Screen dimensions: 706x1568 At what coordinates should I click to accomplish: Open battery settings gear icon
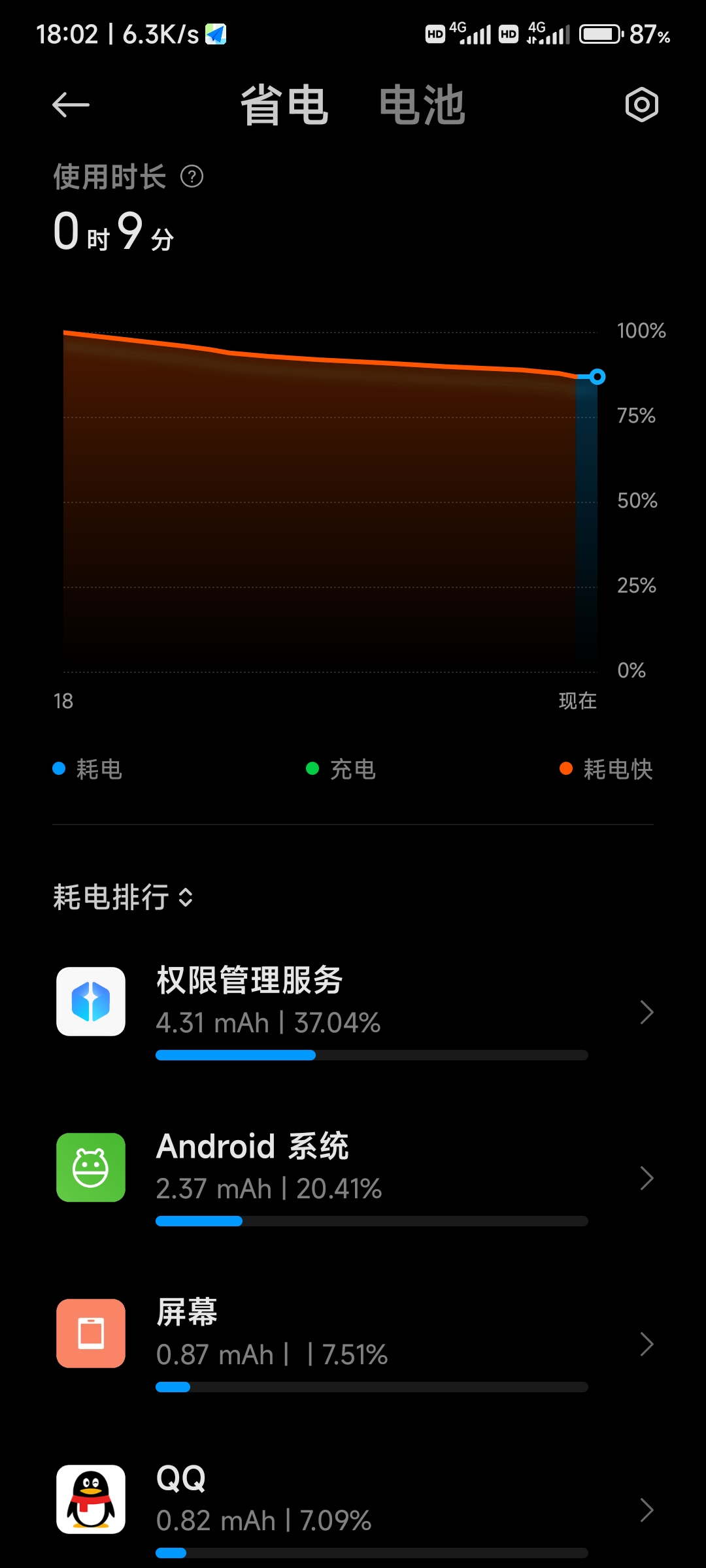click(641, 105)
